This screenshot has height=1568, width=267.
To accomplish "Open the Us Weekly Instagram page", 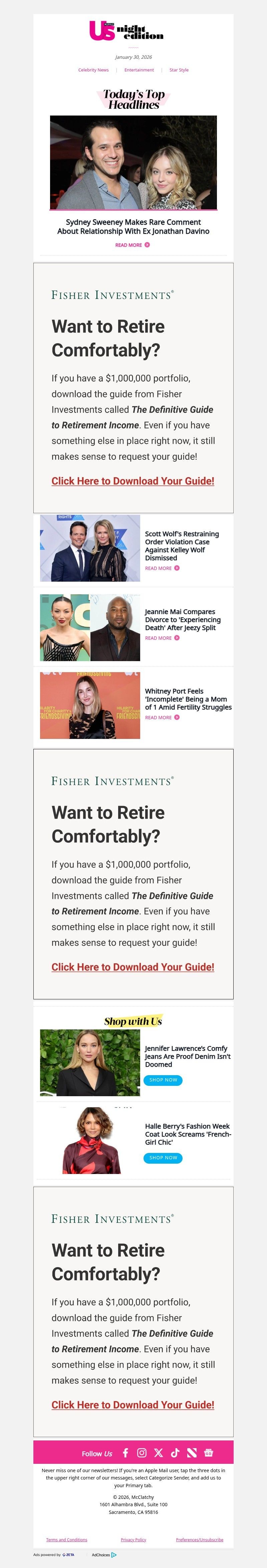I will (142, 1453).
